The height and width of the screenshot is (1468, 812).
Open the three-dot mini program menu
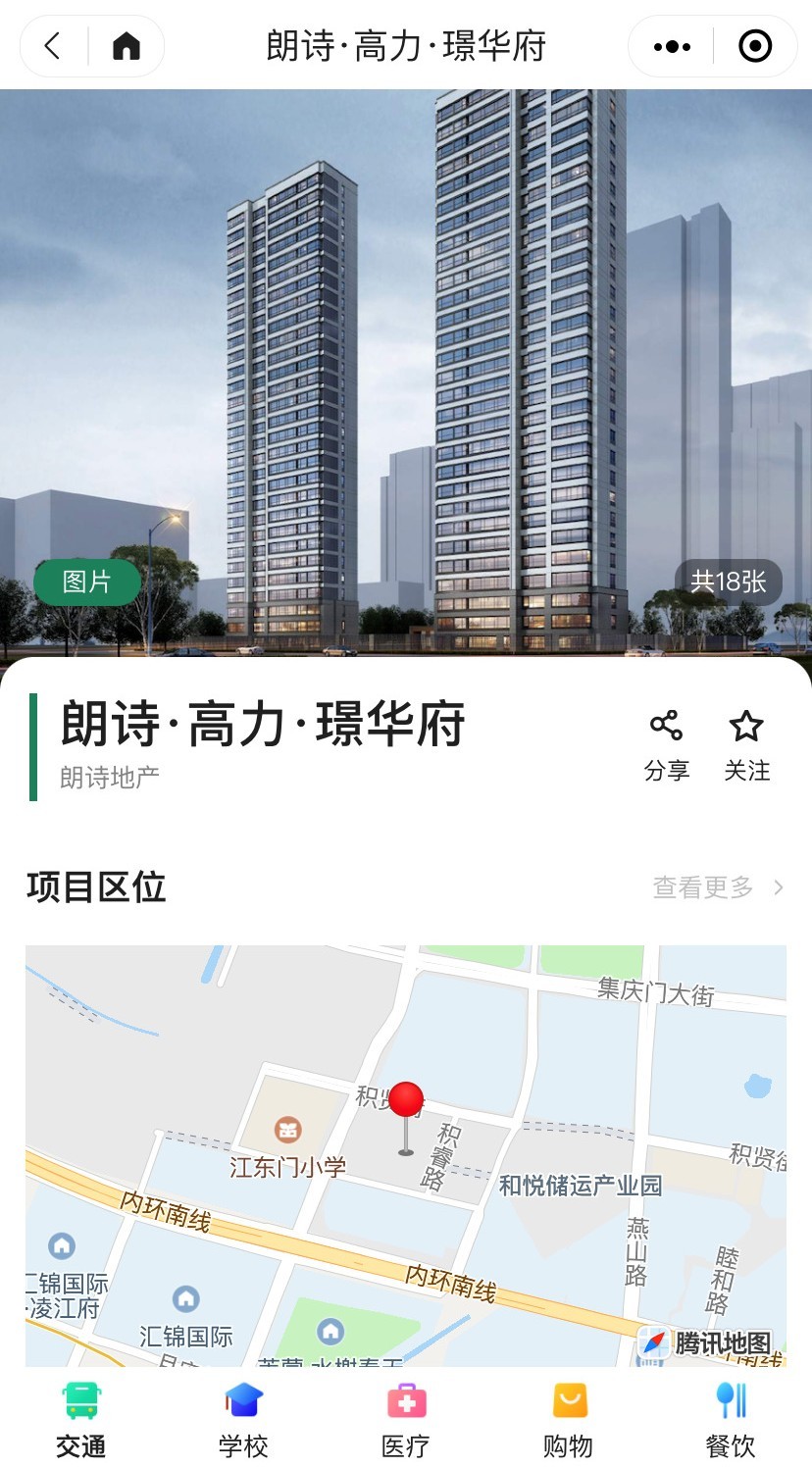tap(672, 46)
